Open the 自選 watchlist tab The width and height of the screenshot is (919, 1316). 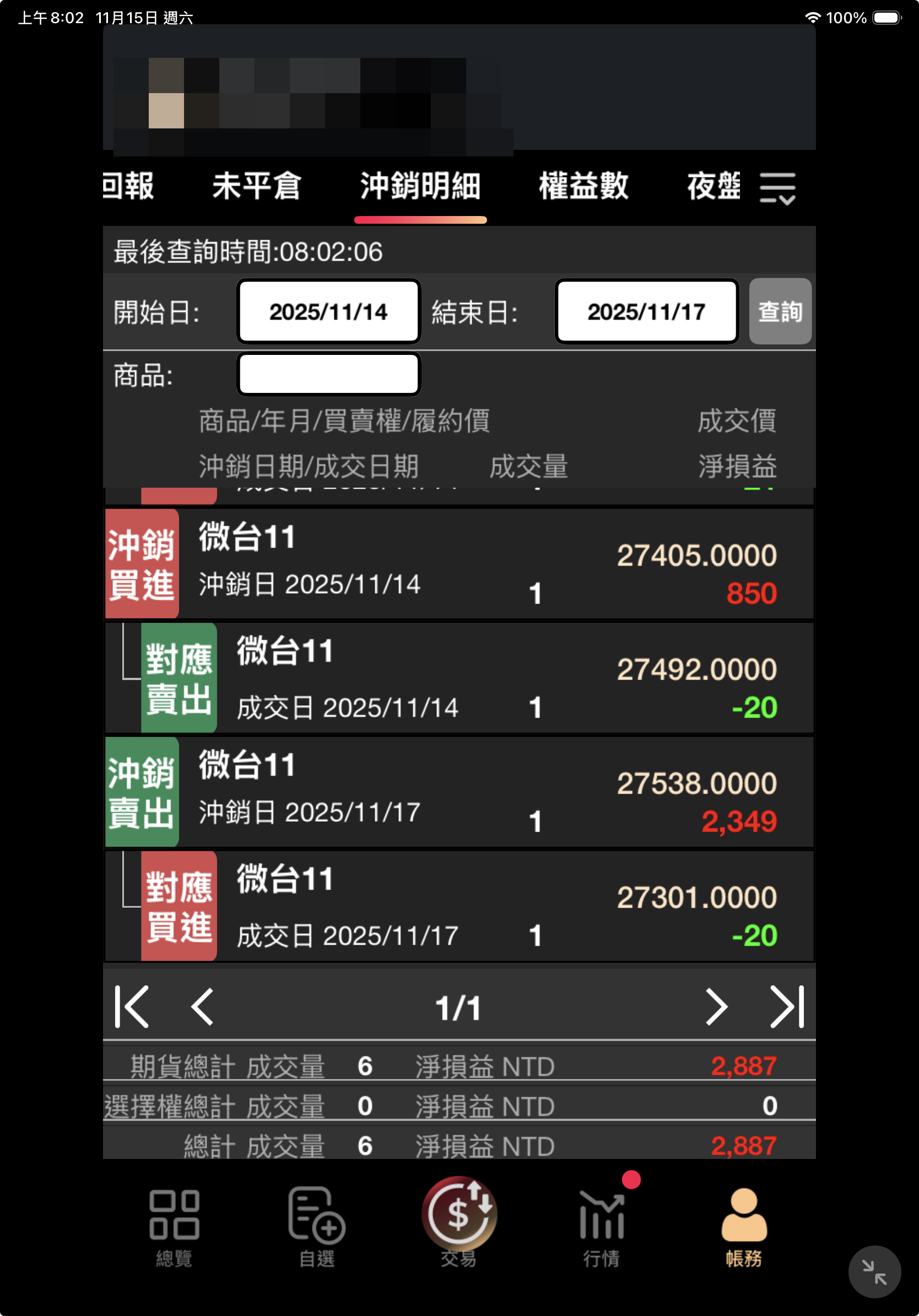317,1225
